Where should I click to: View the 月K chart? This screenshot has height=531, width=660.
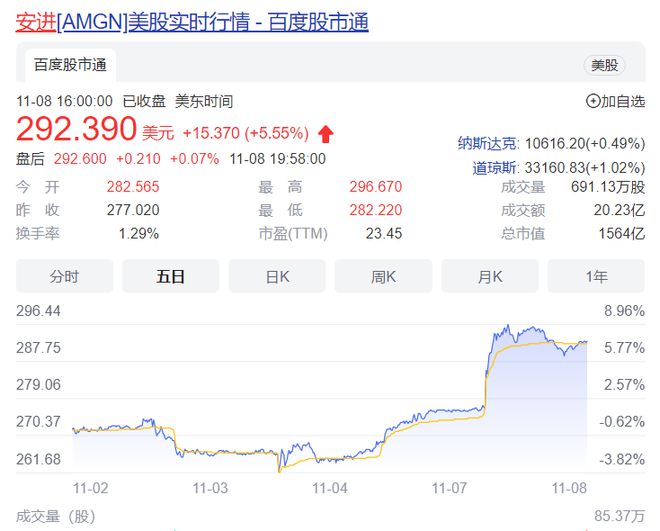point(489,276)
